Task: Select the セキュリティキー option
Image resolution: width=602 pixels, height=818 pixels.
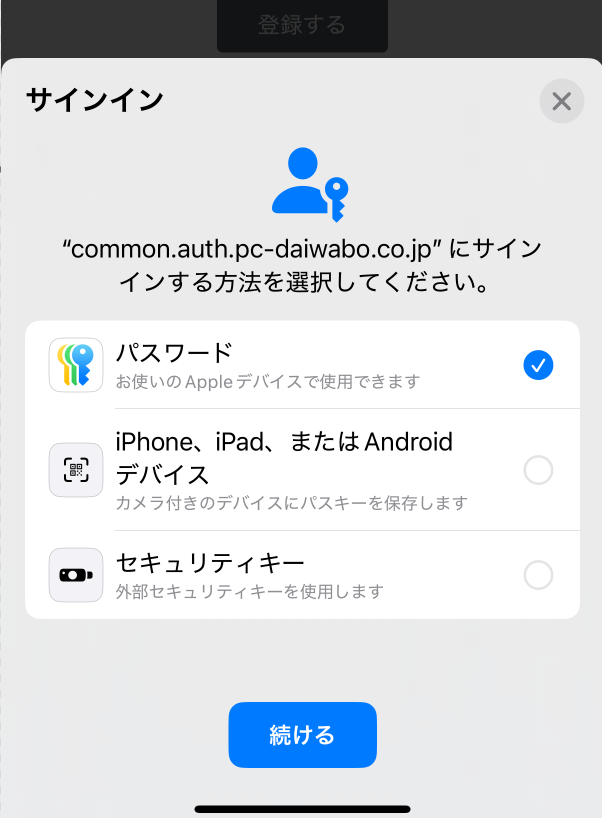Action: pyautogui.click(x=301, y=575)
